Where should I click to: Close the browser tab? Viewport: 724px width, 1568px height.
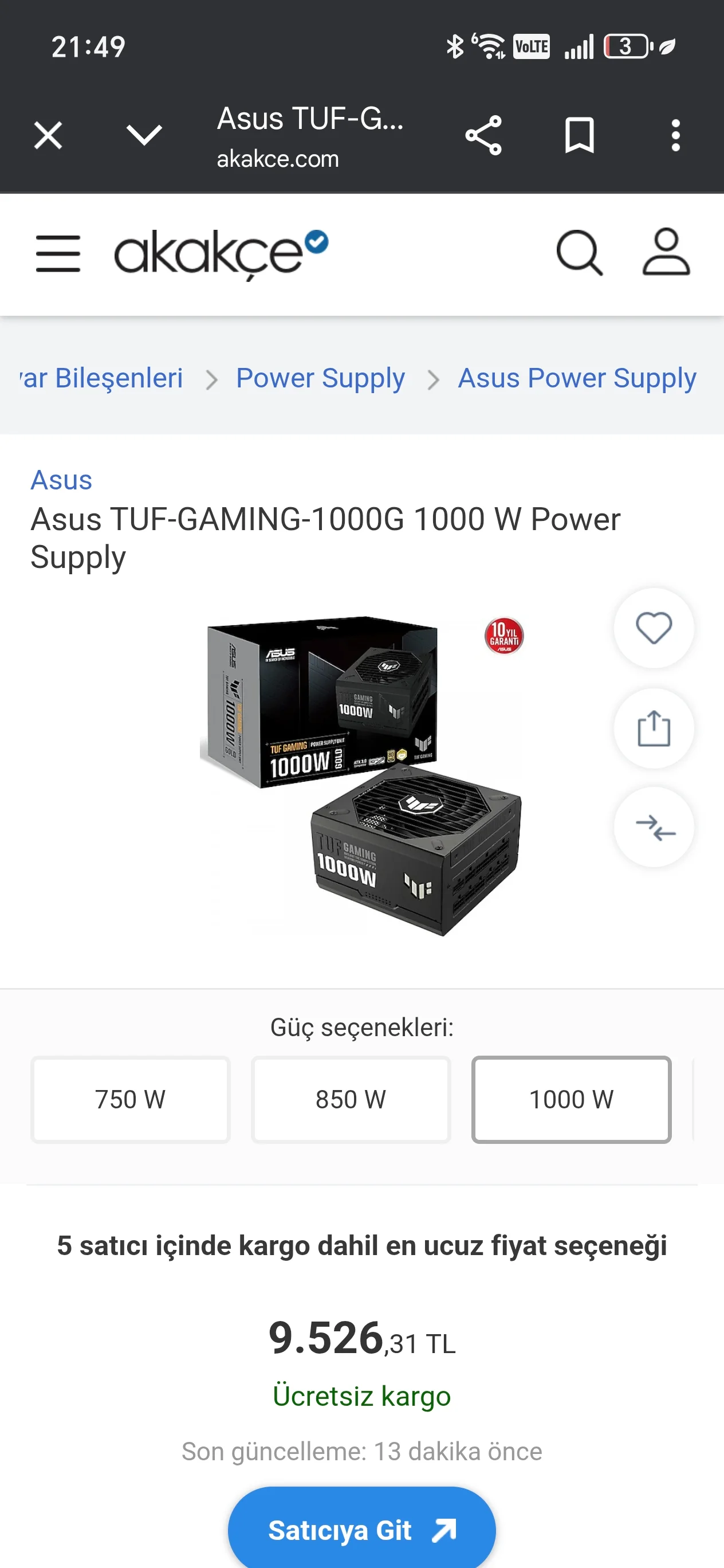click(x=48, y=135)
